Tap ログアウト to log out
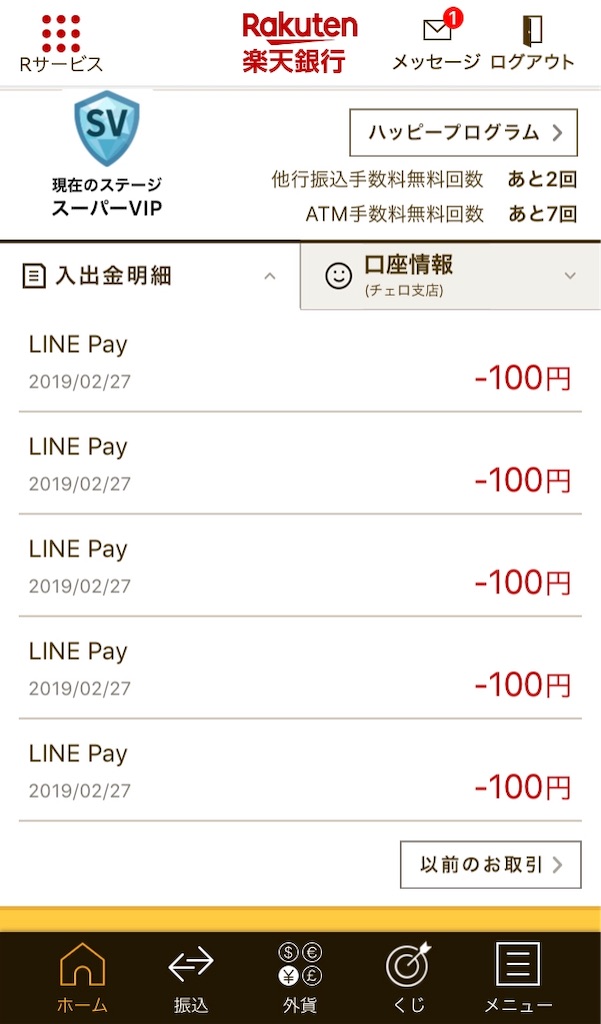The height and width of the screenshot is (1024, 601). [532, 43]
